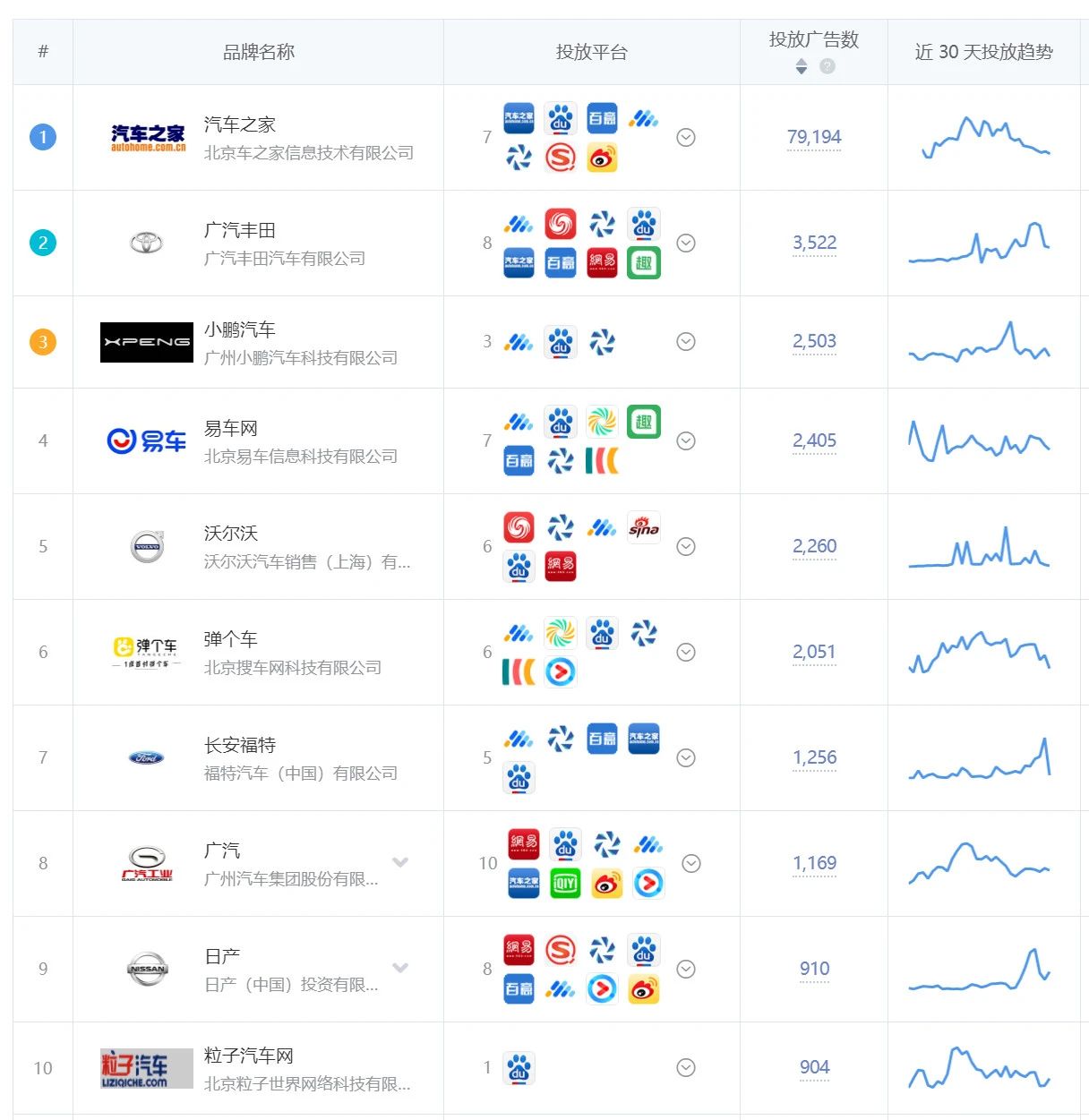1089x1120 pixels.
Task: Click the iQIYI platform icon in 广汽 row
Action: pyautogui.click(x=565, y=884)
